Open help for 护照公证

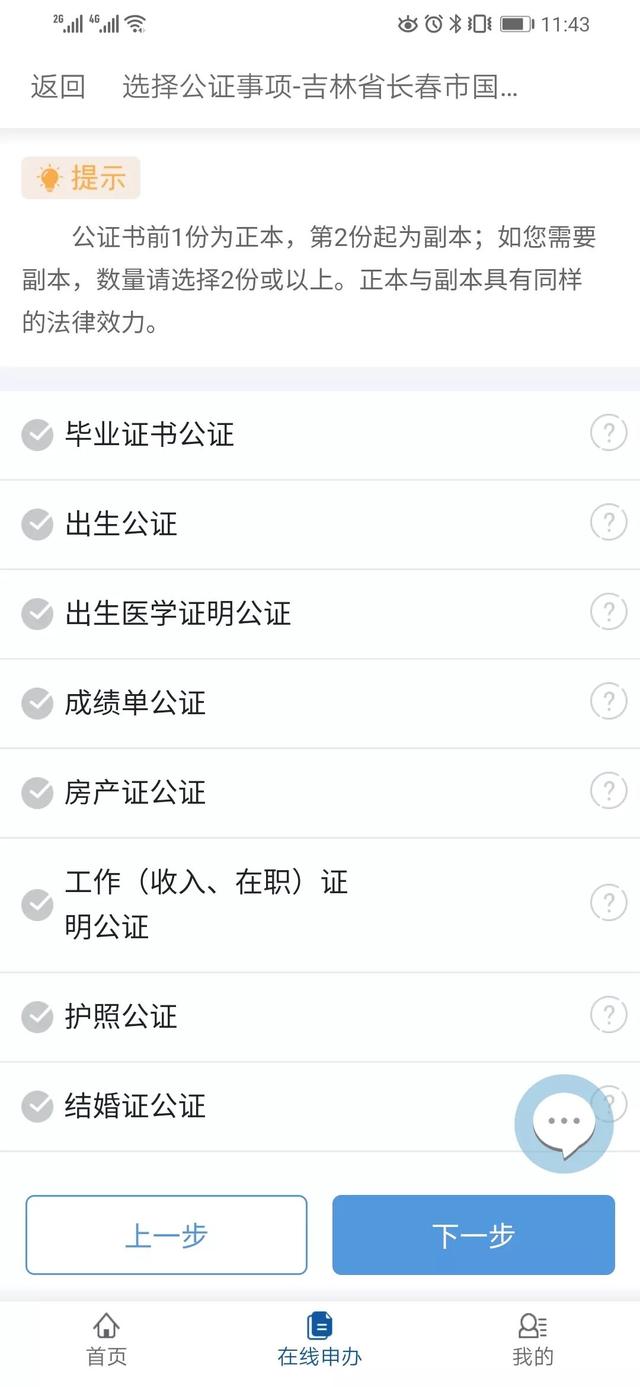608,1015
